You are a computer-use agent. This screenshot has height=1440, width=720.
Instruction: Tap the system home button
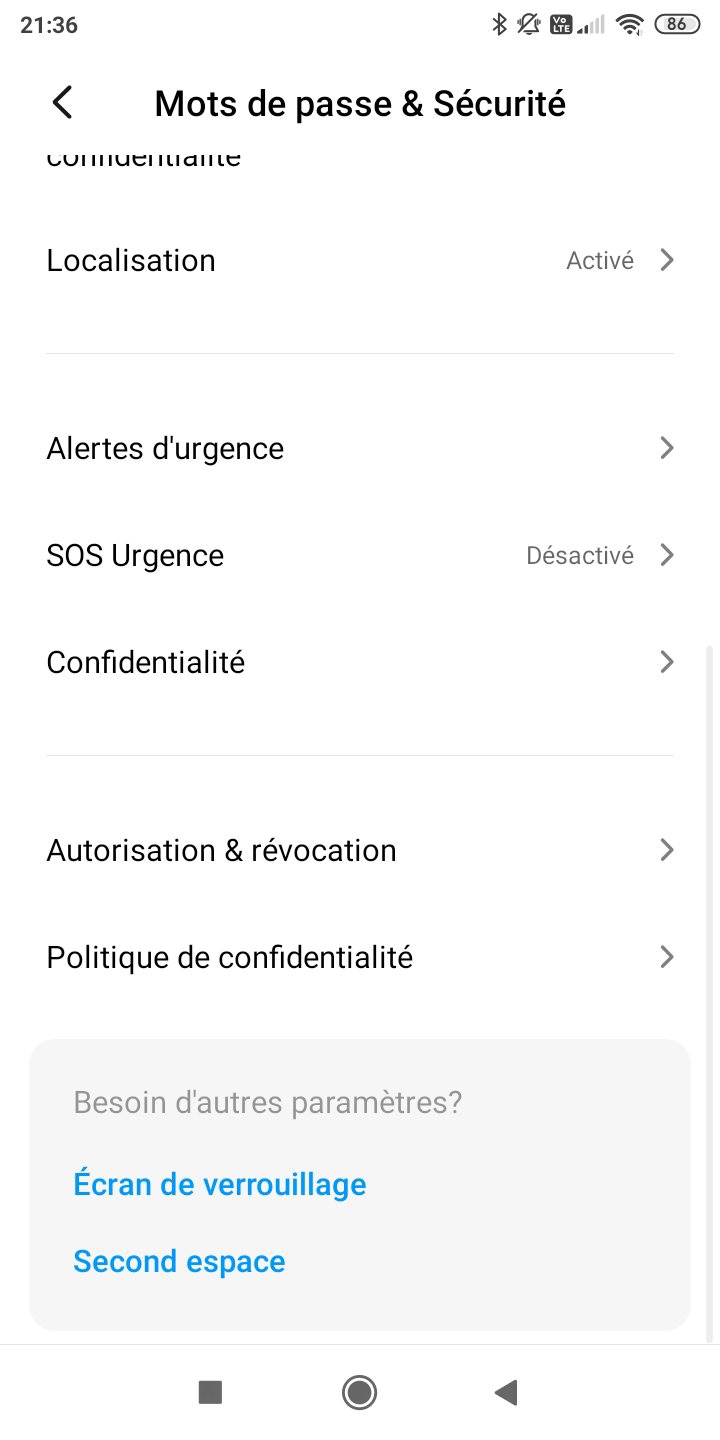pyautogui.click(x=359, y=1392)
